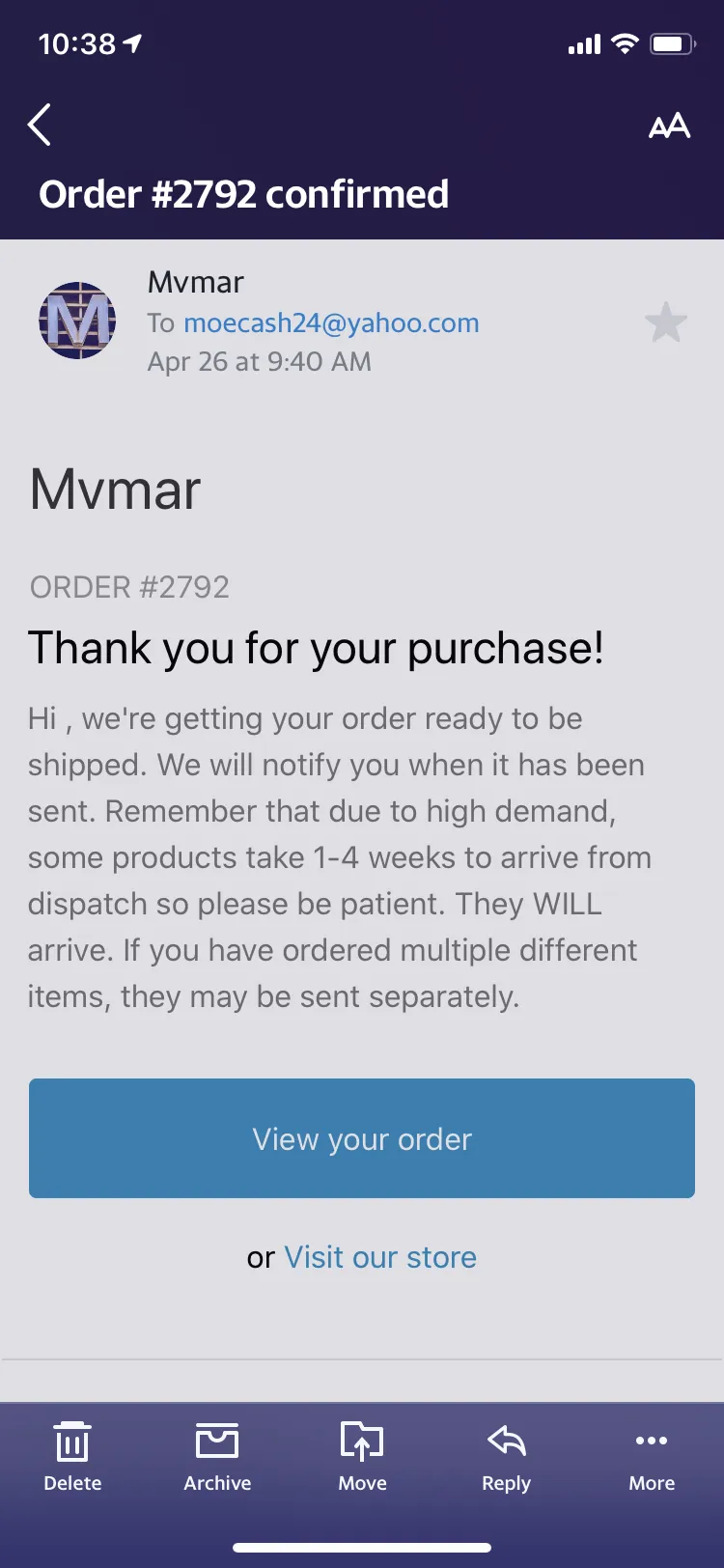
Task: Move the email to another folder
Action: coord(362,1457)
